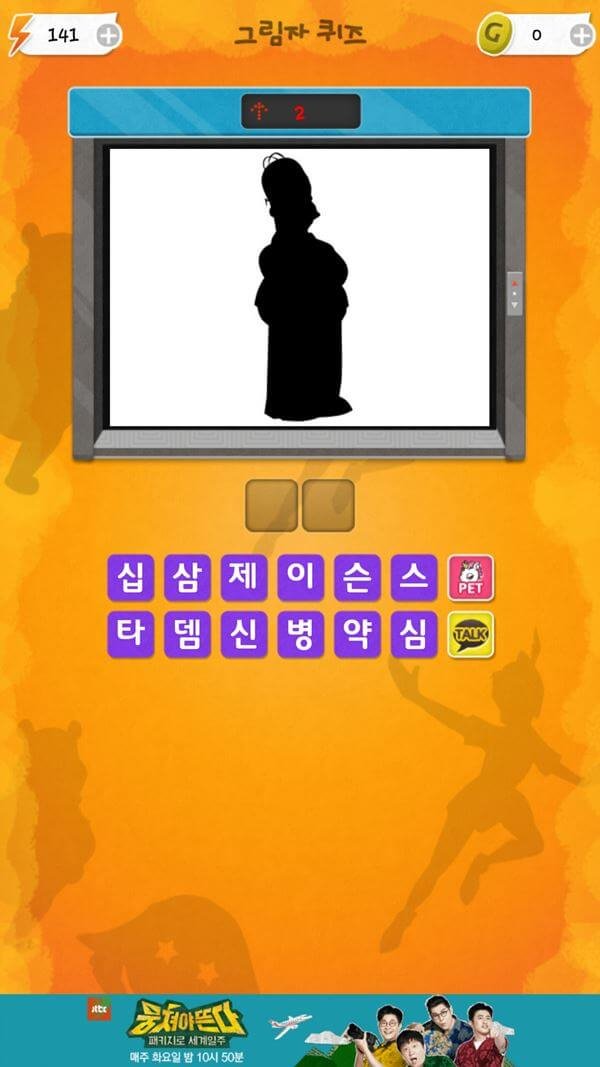600x1067 pixels.
Task: Tap the letter tile 슨
Action: (x=357, y=577)
